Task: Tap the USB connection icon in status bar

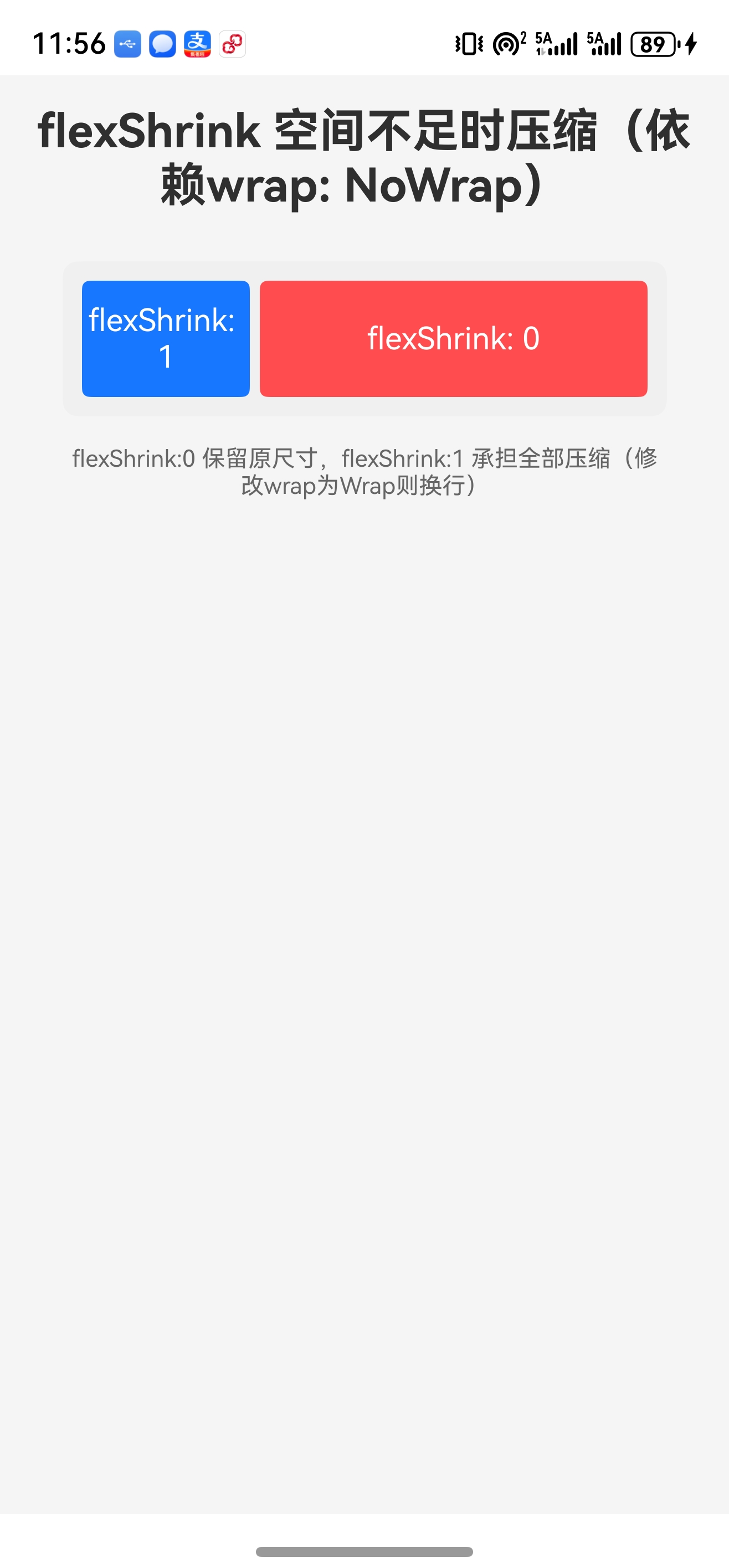Action: coord(127,43)
